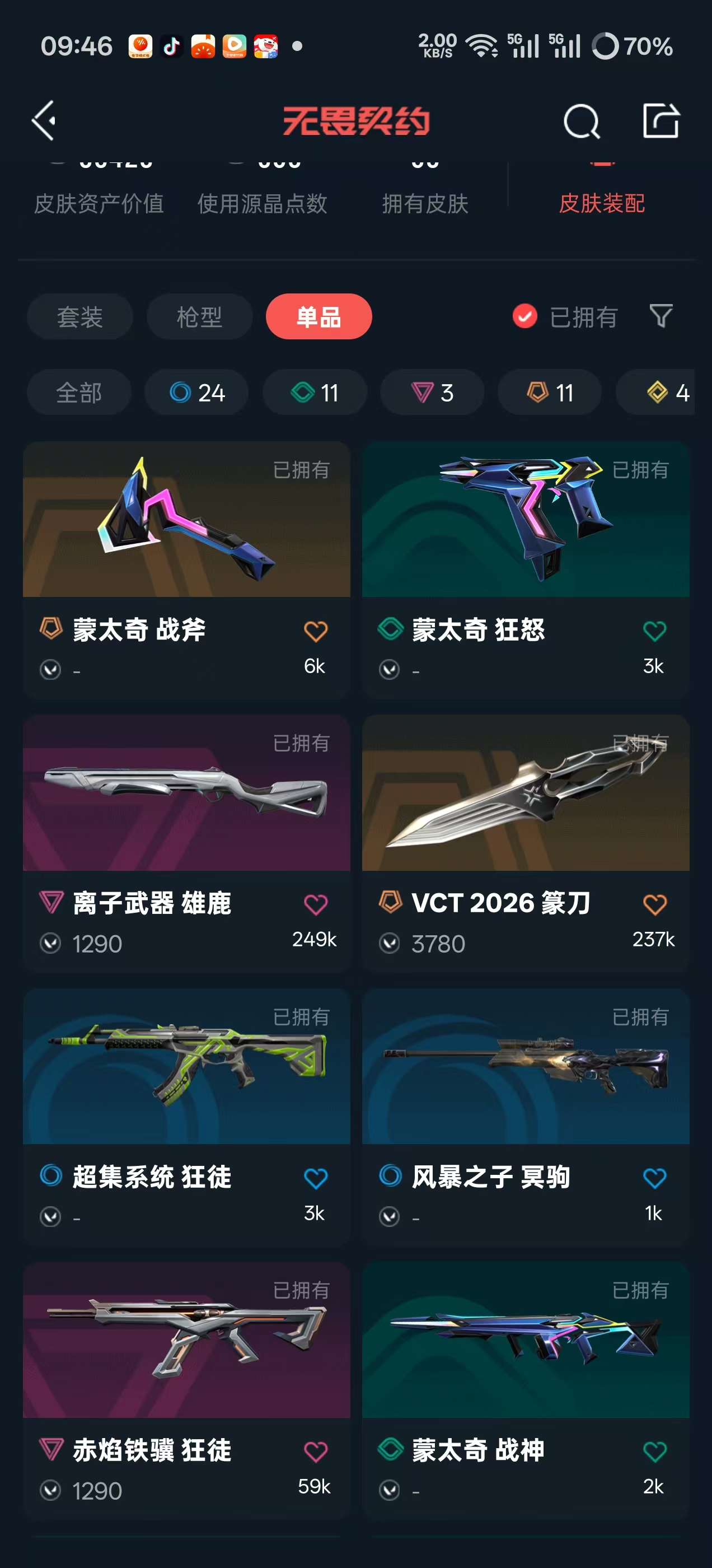Filter by the pink tier chip showing 3
Screen dimensions: 712x1568
(x=432, y=393)
